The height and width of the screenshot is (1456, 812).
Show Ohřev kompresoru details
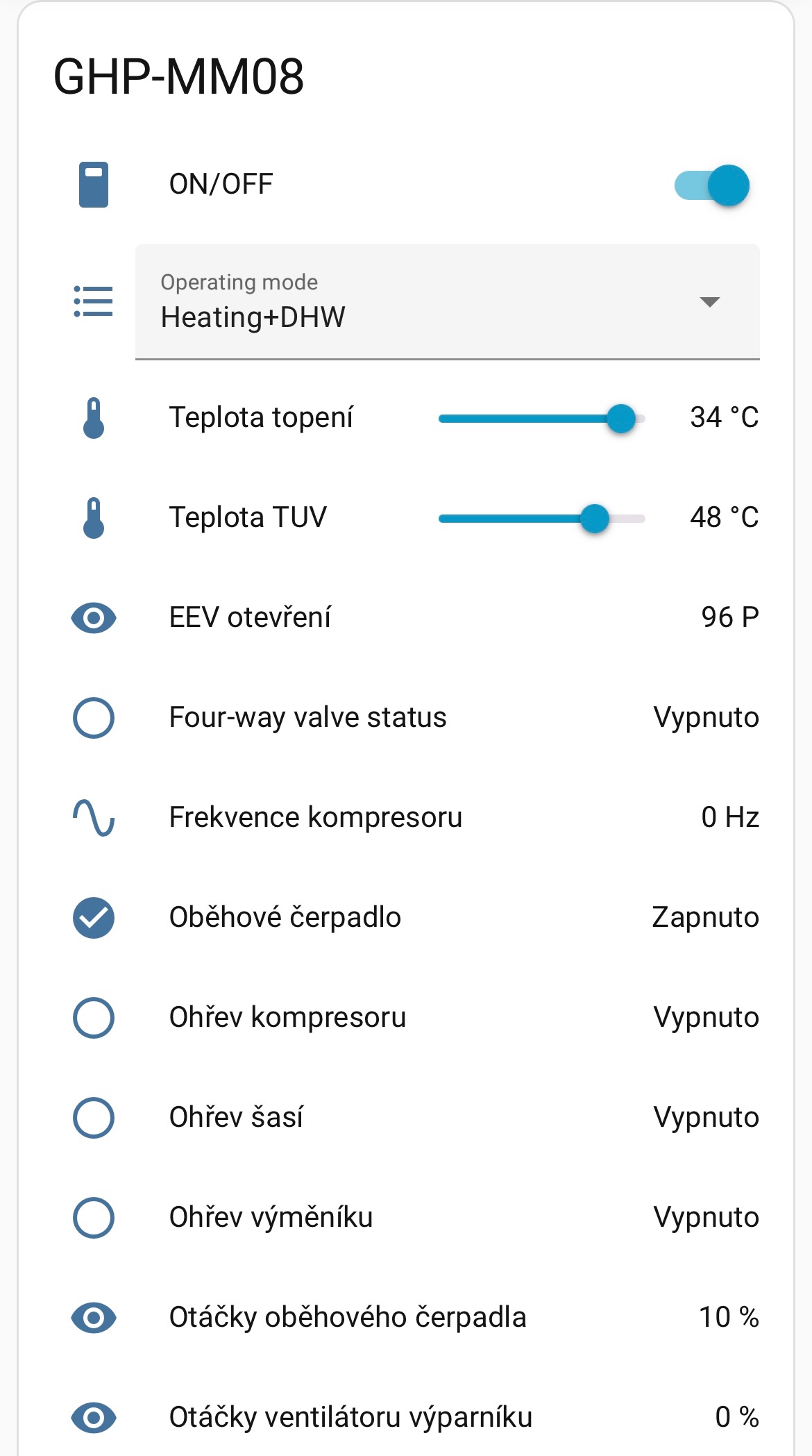[287, 1017]
